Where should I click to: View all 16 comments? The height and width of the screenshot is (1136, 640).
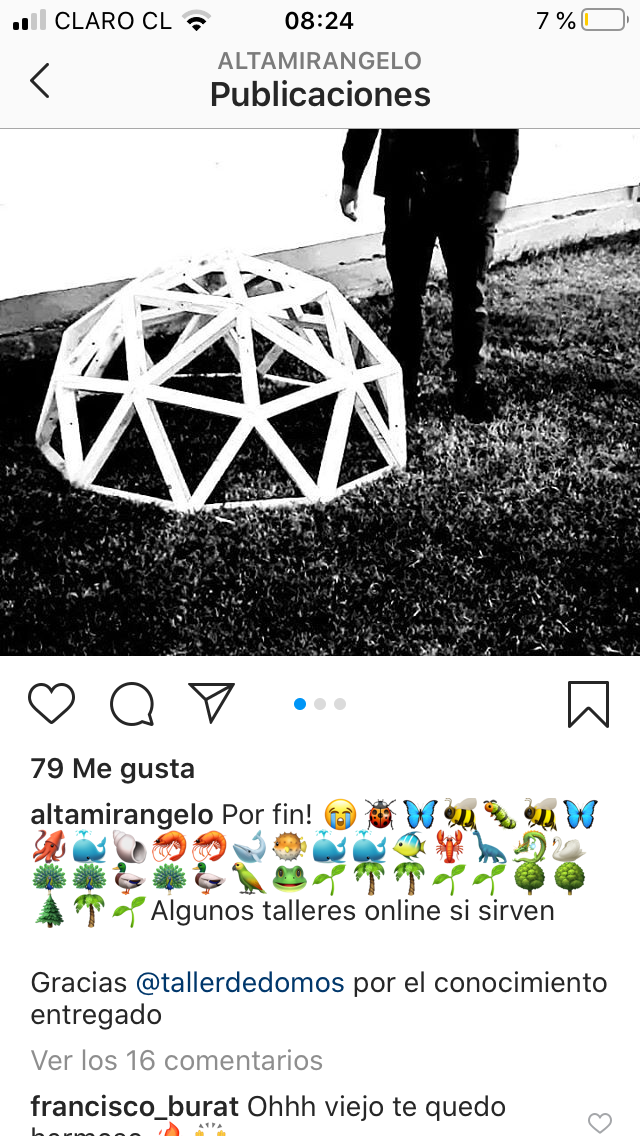click(177, 1060)
